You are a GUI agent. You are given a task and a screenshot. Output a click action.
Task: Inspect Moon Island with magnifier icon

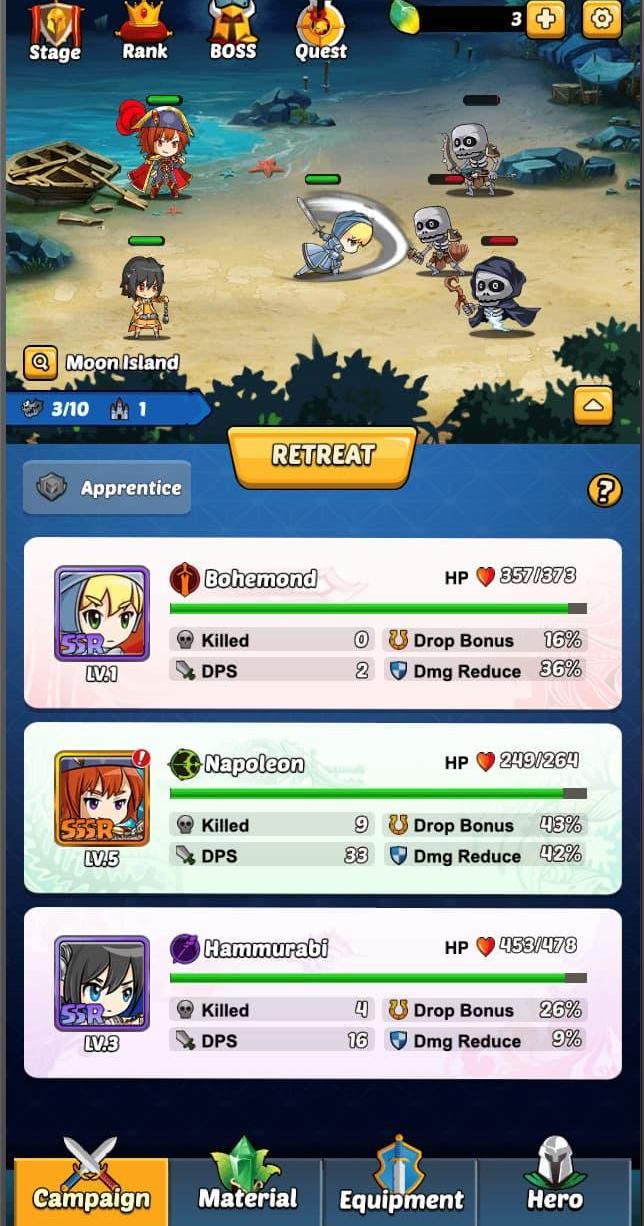pos(40,362)
